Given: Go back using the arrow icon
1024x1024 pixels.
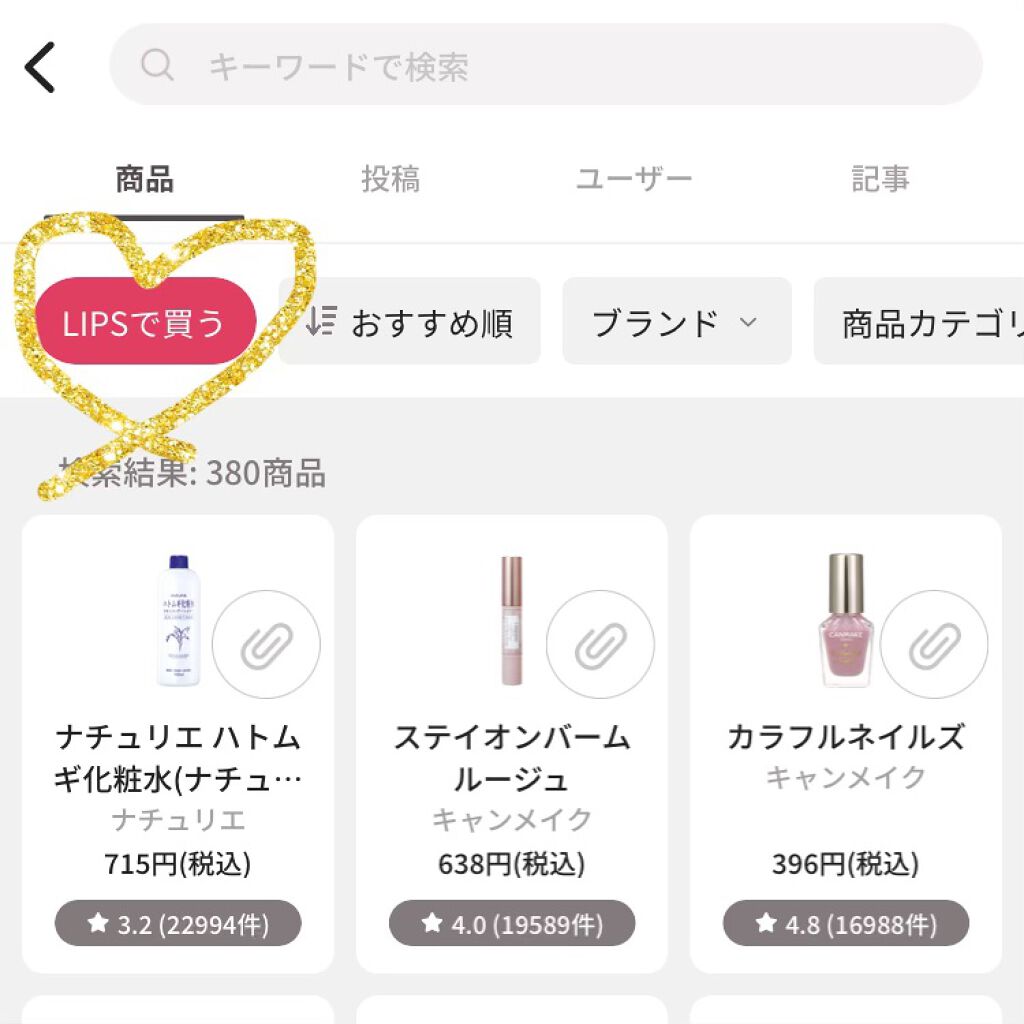Looking at the screenshot, I should [x=40, y=67].
